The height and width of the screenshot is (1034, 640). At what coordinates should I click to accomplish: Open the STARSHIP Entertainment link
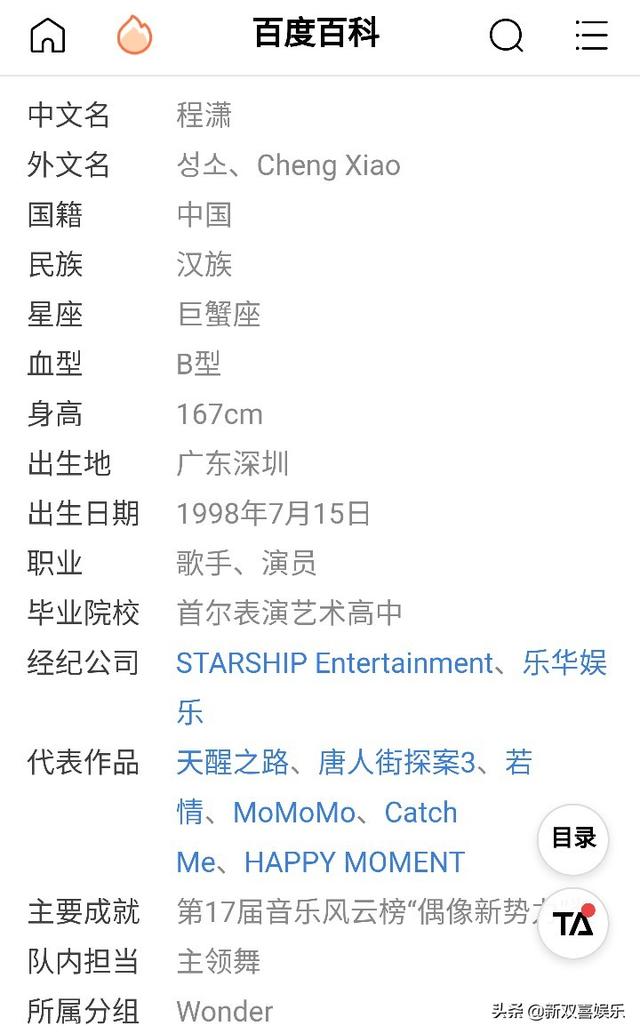coord(334,663)
